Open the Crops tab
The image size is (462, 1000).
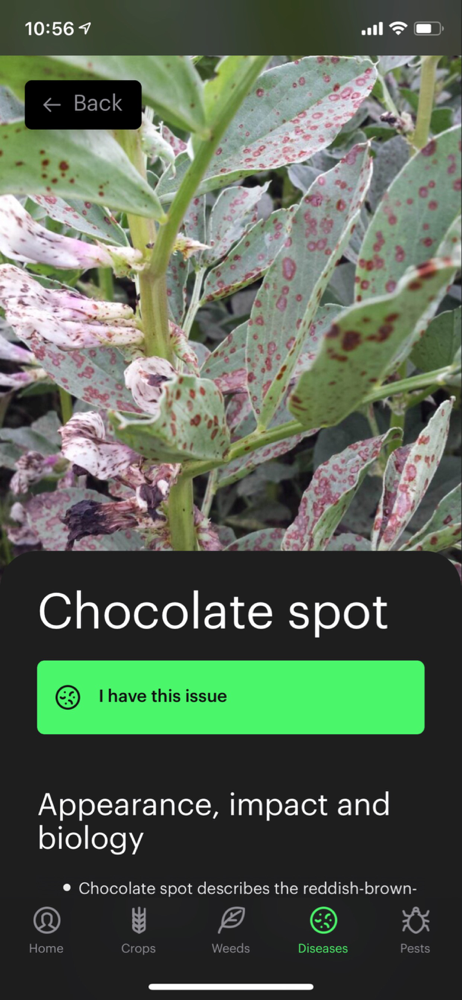[138, 930]
